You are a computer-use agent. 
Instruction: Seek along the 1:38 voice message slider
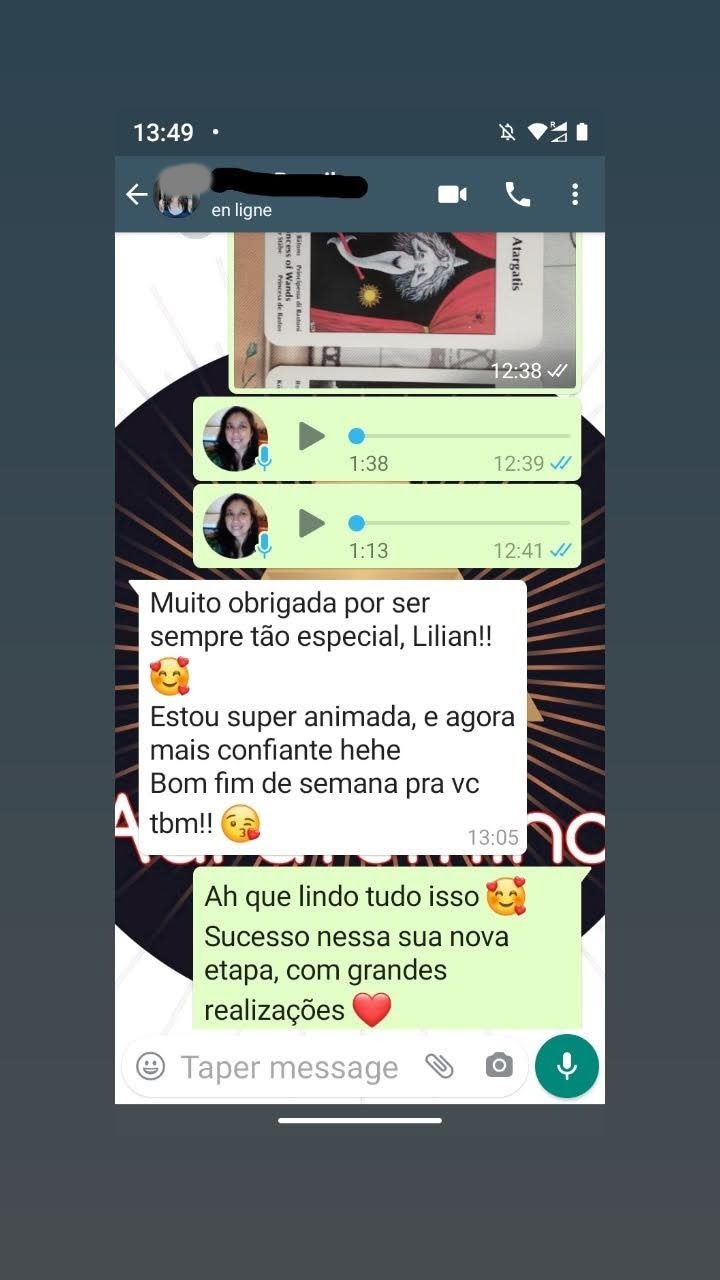[x=460, y=436]
